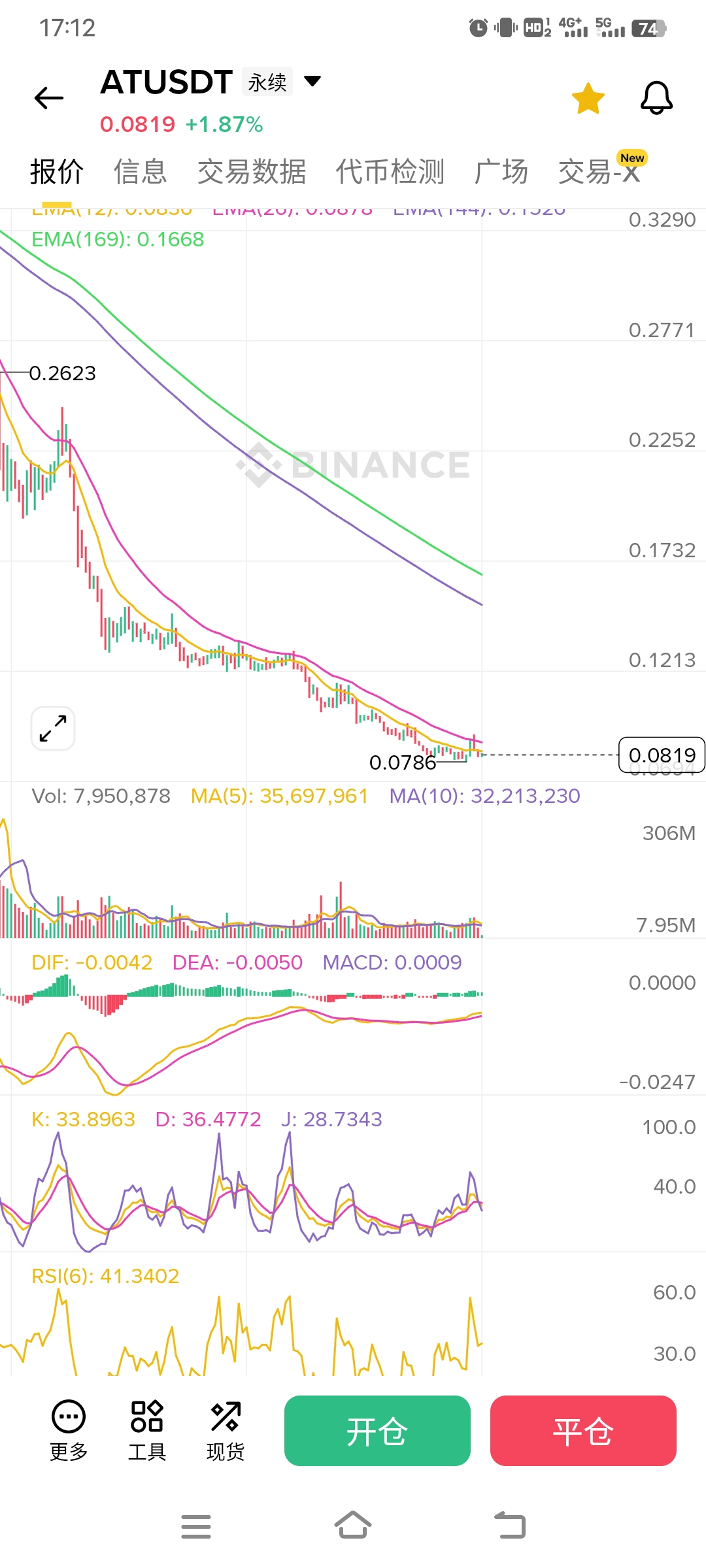Toggle the favorite star icon
706x1568 pixels.
click(588, 99)
